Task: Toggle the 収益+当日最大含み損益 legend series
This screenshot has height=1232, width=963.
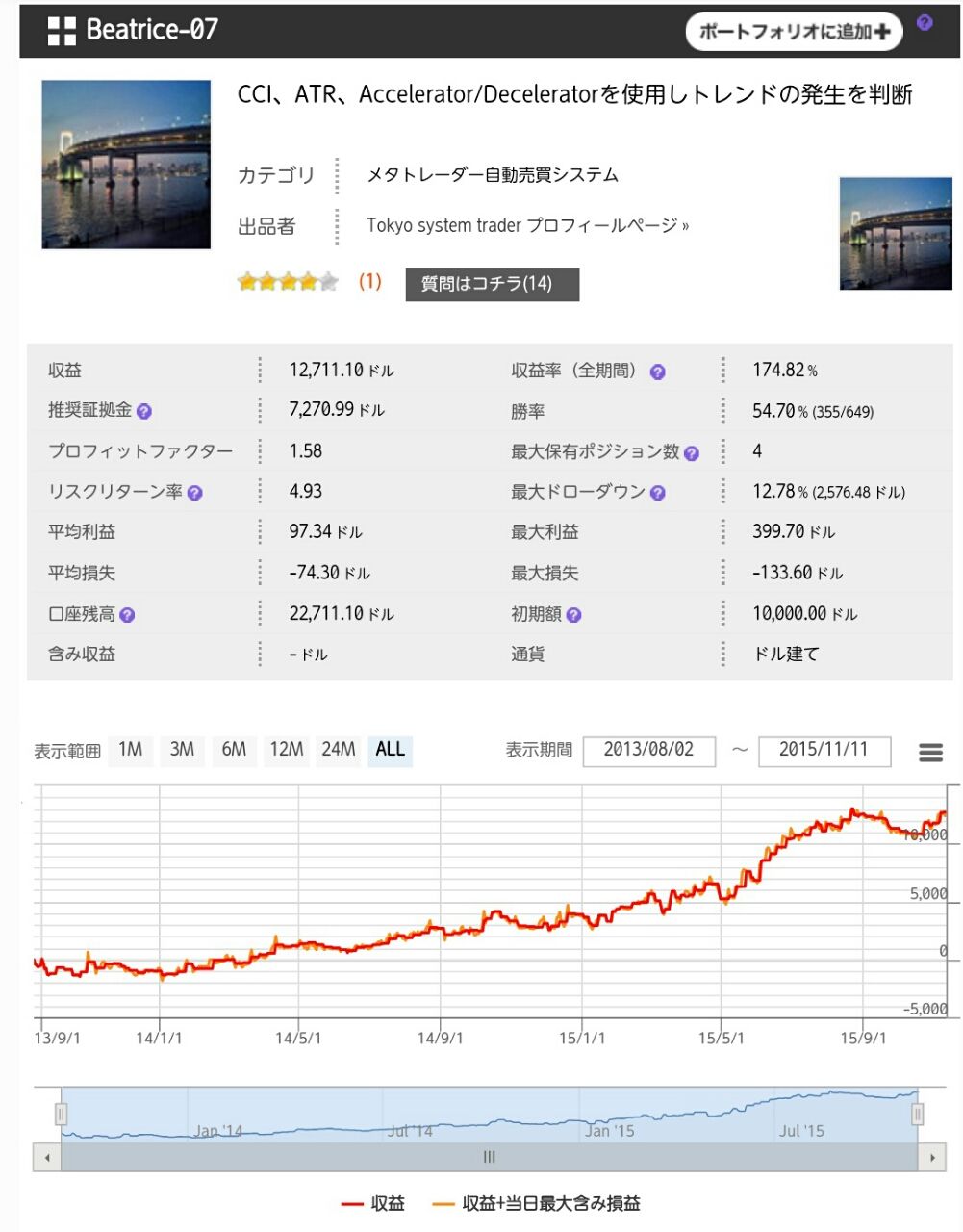Action: point(538,1203)
